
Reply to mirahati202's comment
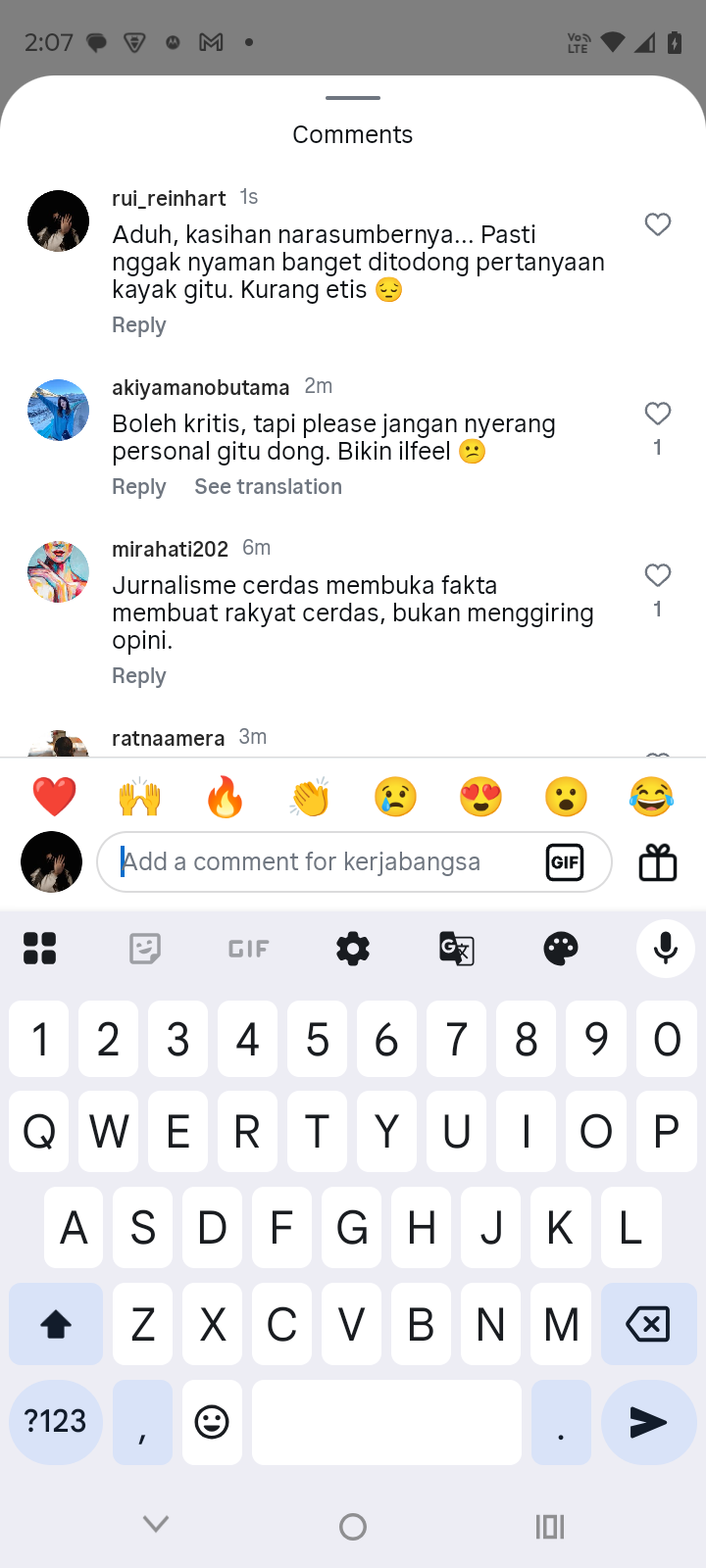(x=139, y=676)
